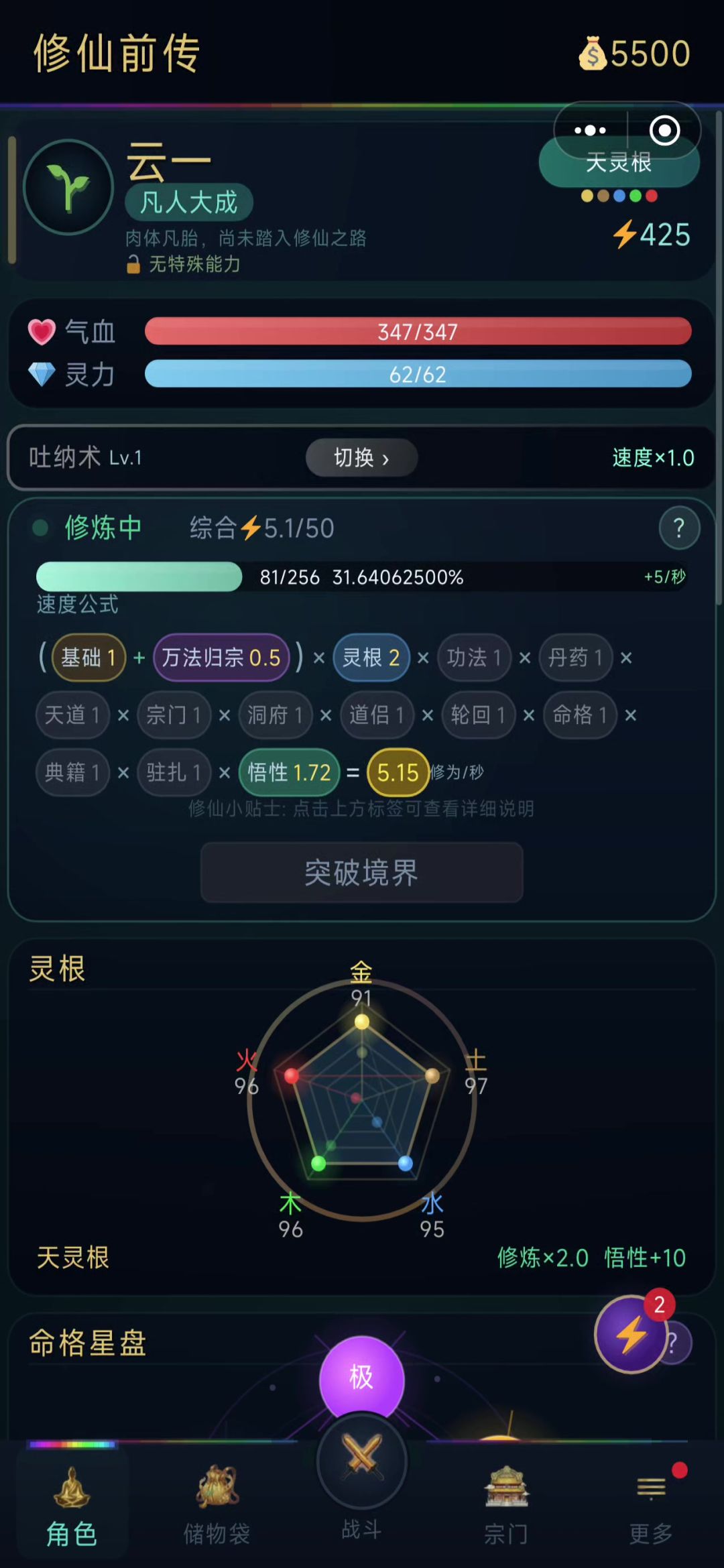Open the 悟性 1.72 tag details
The image size is (724, 1568).
tap(289, 772)
